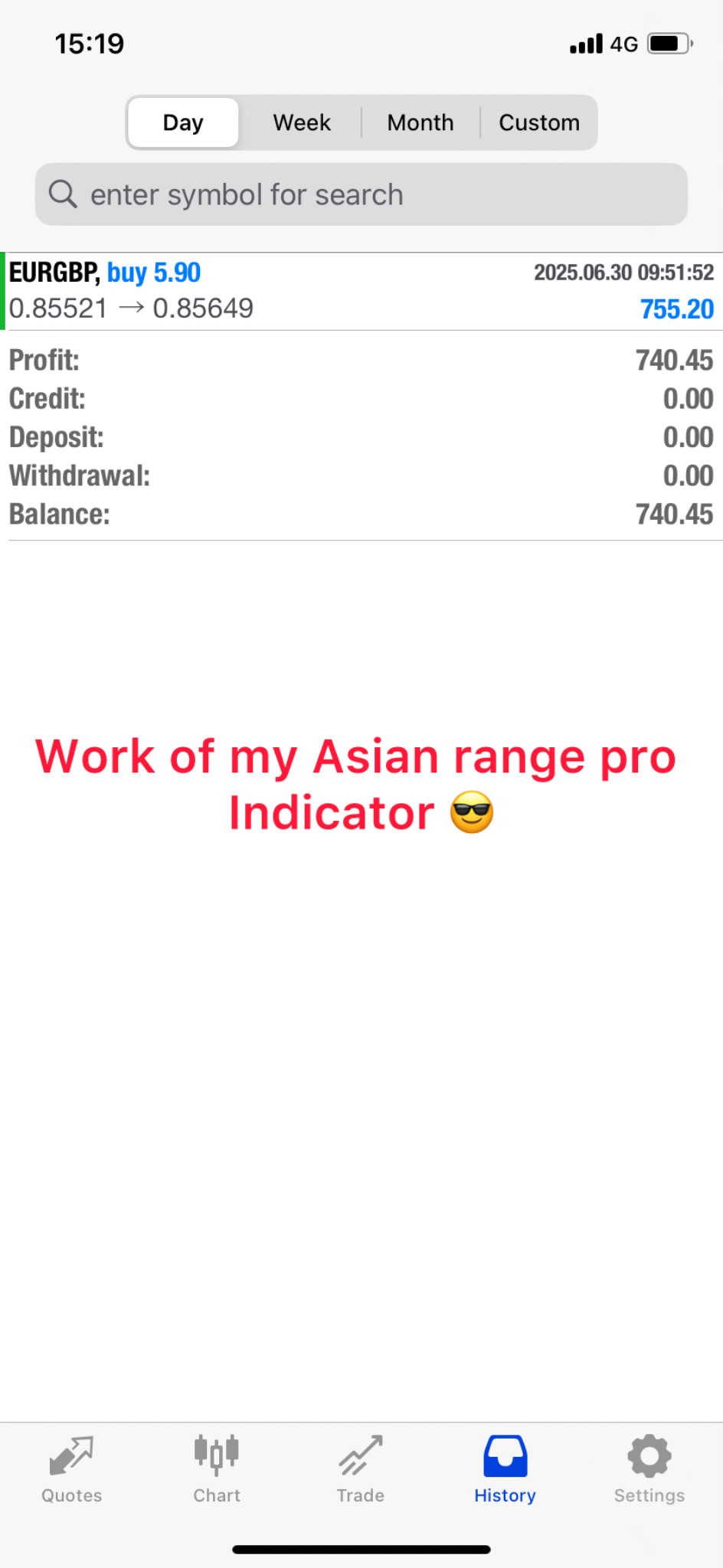This screenshot has height=1568, width=723.
Task: Open the Chart tab
Action: click(217, 1470)
